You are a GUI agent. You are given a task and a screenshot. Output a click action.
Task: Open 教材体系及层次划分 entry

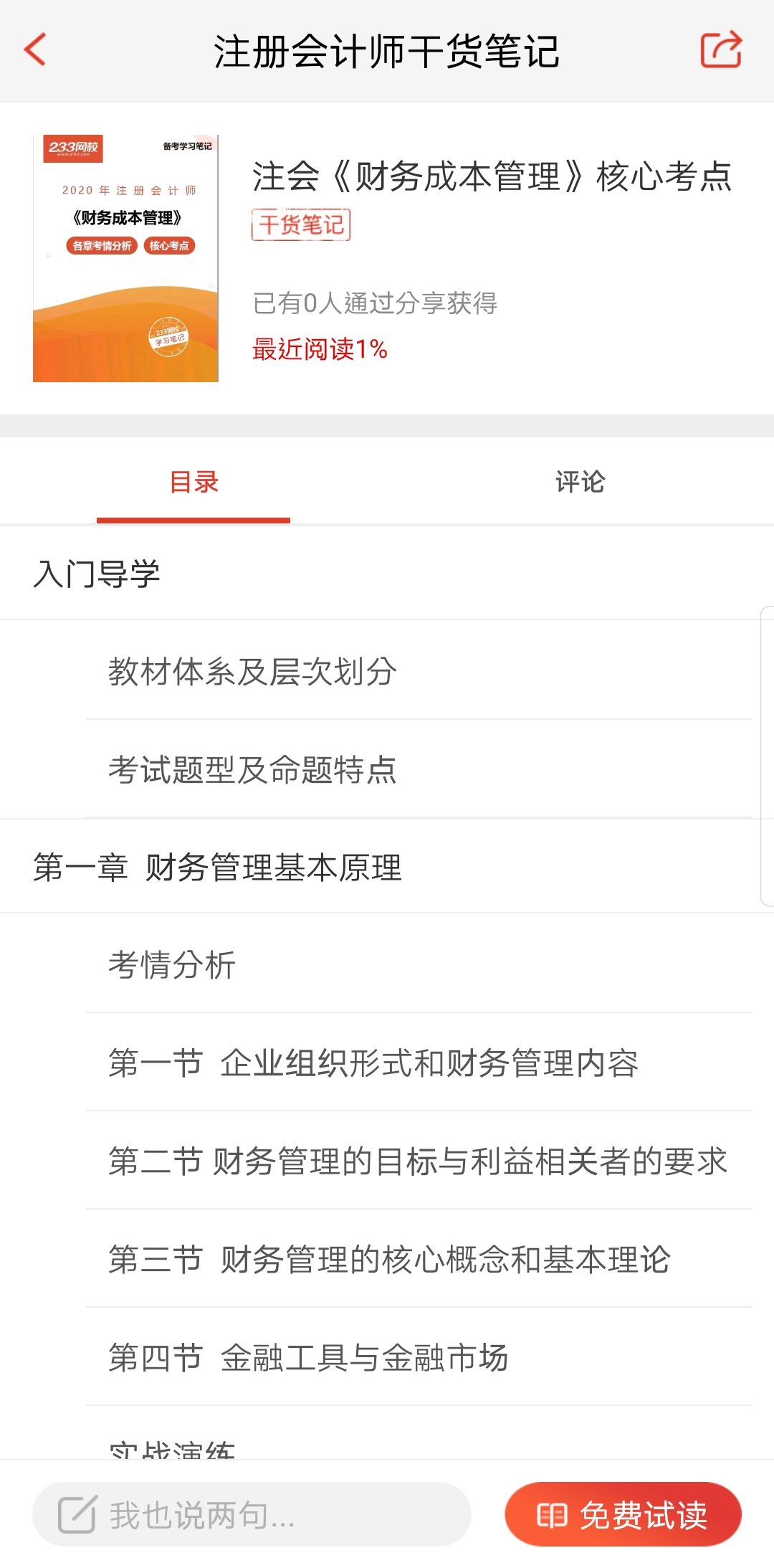click(254, 671)
